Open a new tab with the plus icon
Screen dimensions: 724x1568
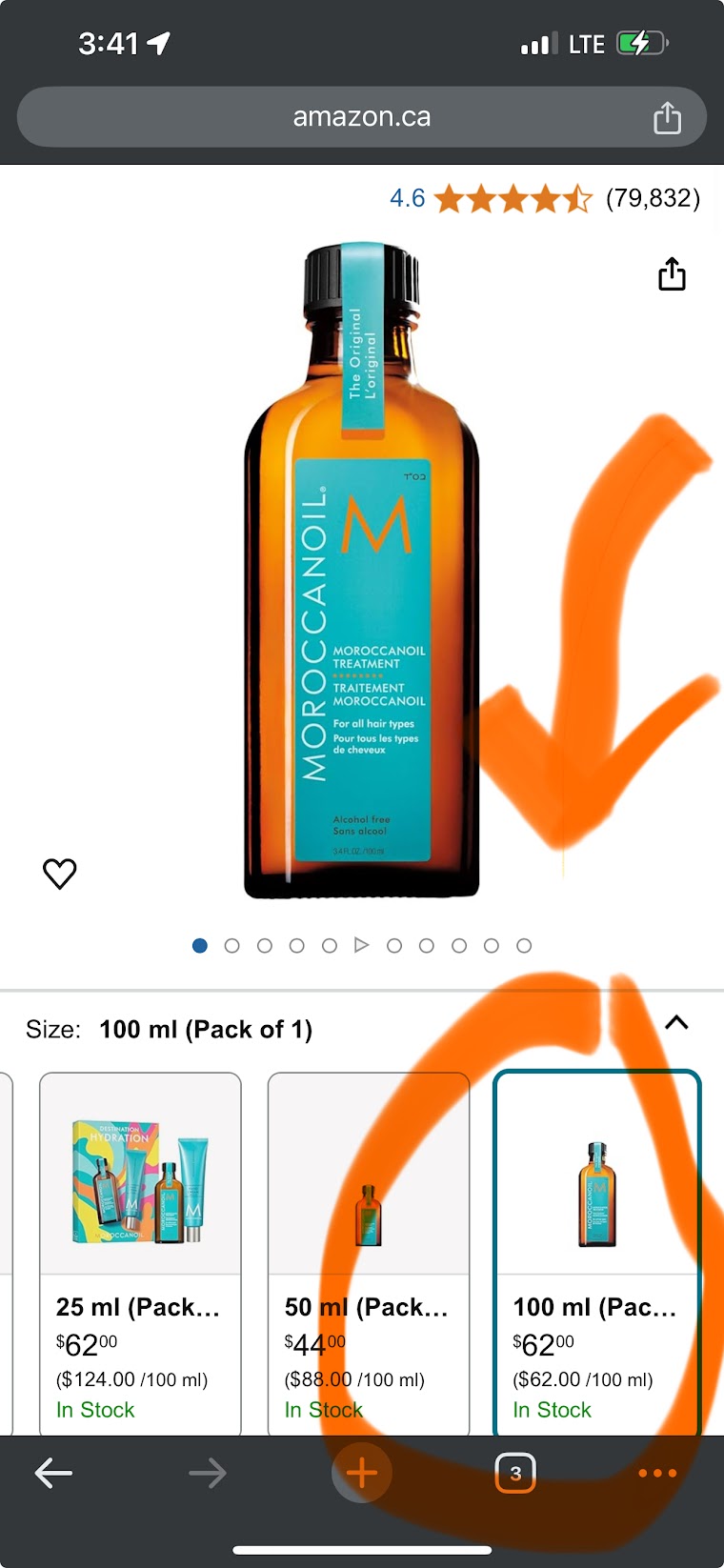pyautogui.click(x=362, y=1472)
